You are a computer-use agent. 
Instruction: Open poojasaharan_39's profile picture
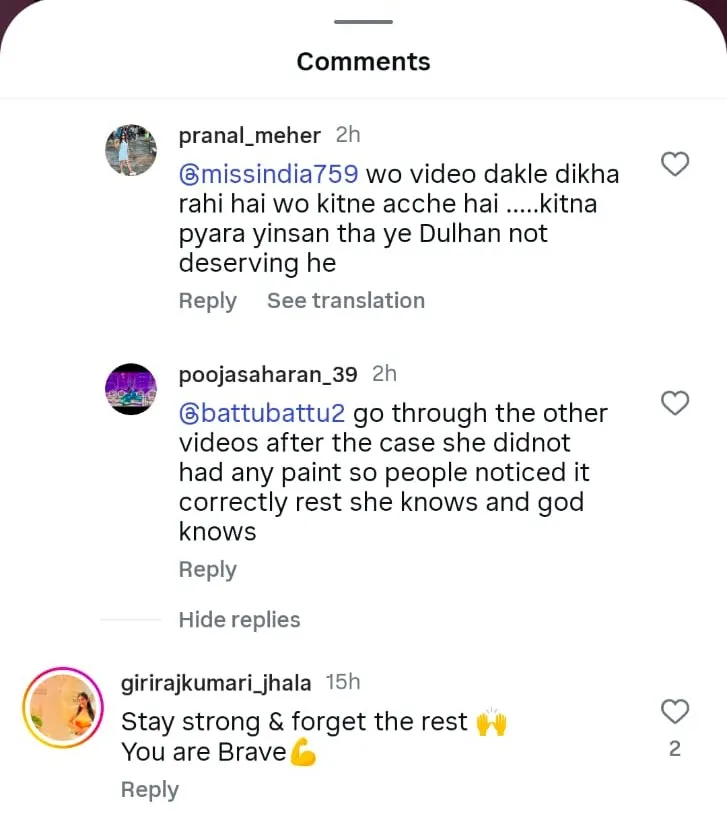coord(131,389)
